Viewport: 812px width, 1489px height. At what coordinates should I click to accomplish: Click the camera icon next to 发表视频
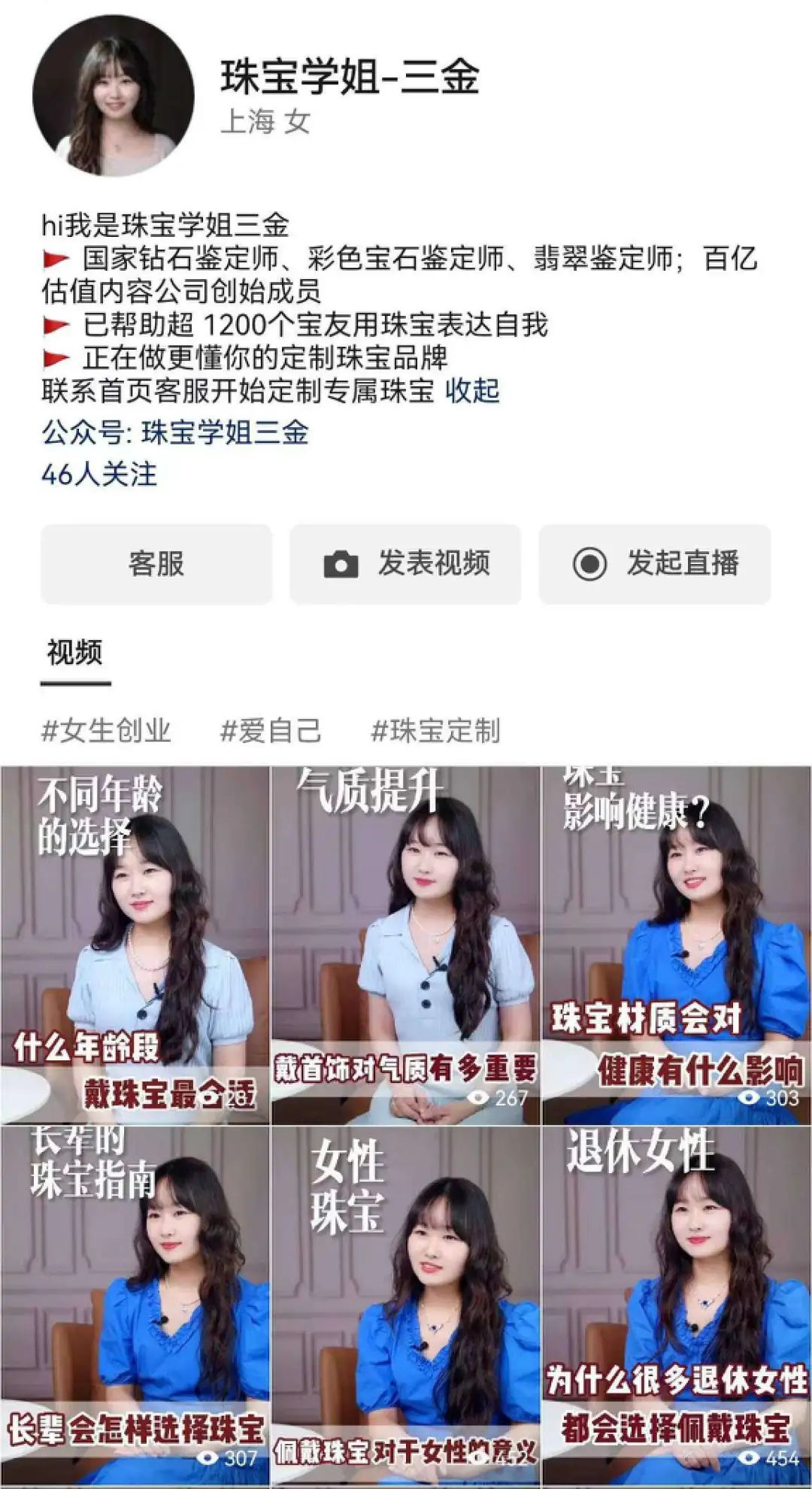pyautogui.click(x=342, y=563)
